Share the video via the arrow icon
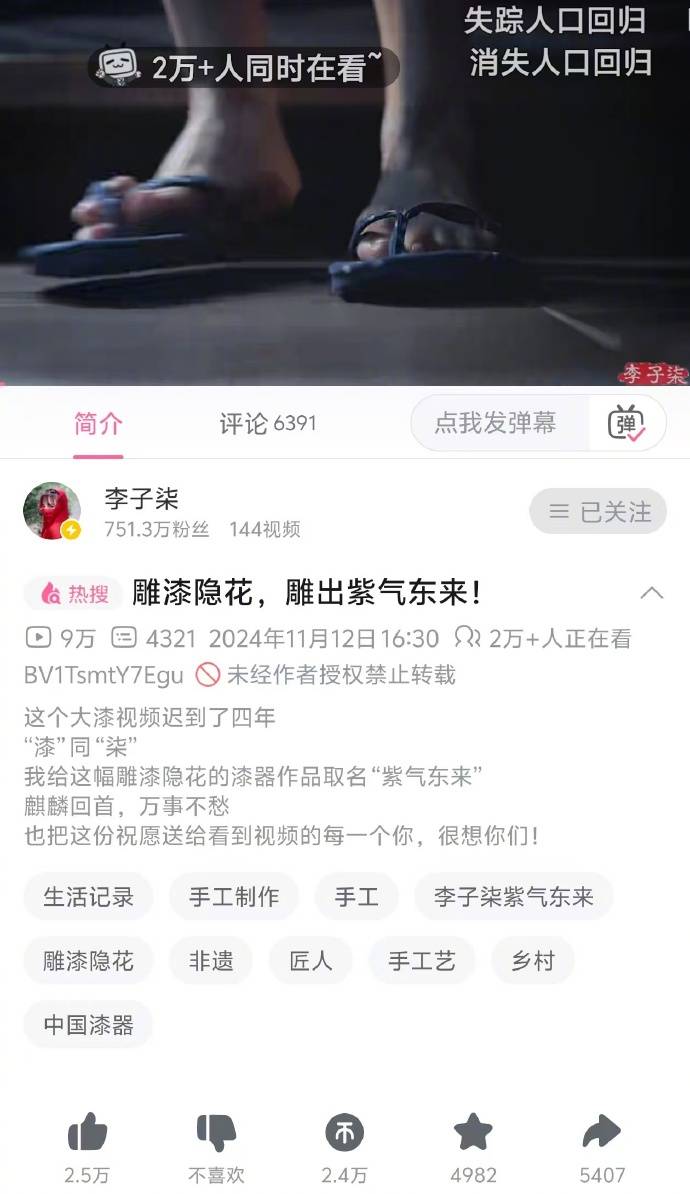This screenshot has width=690, height=1194. (601, 1134)
